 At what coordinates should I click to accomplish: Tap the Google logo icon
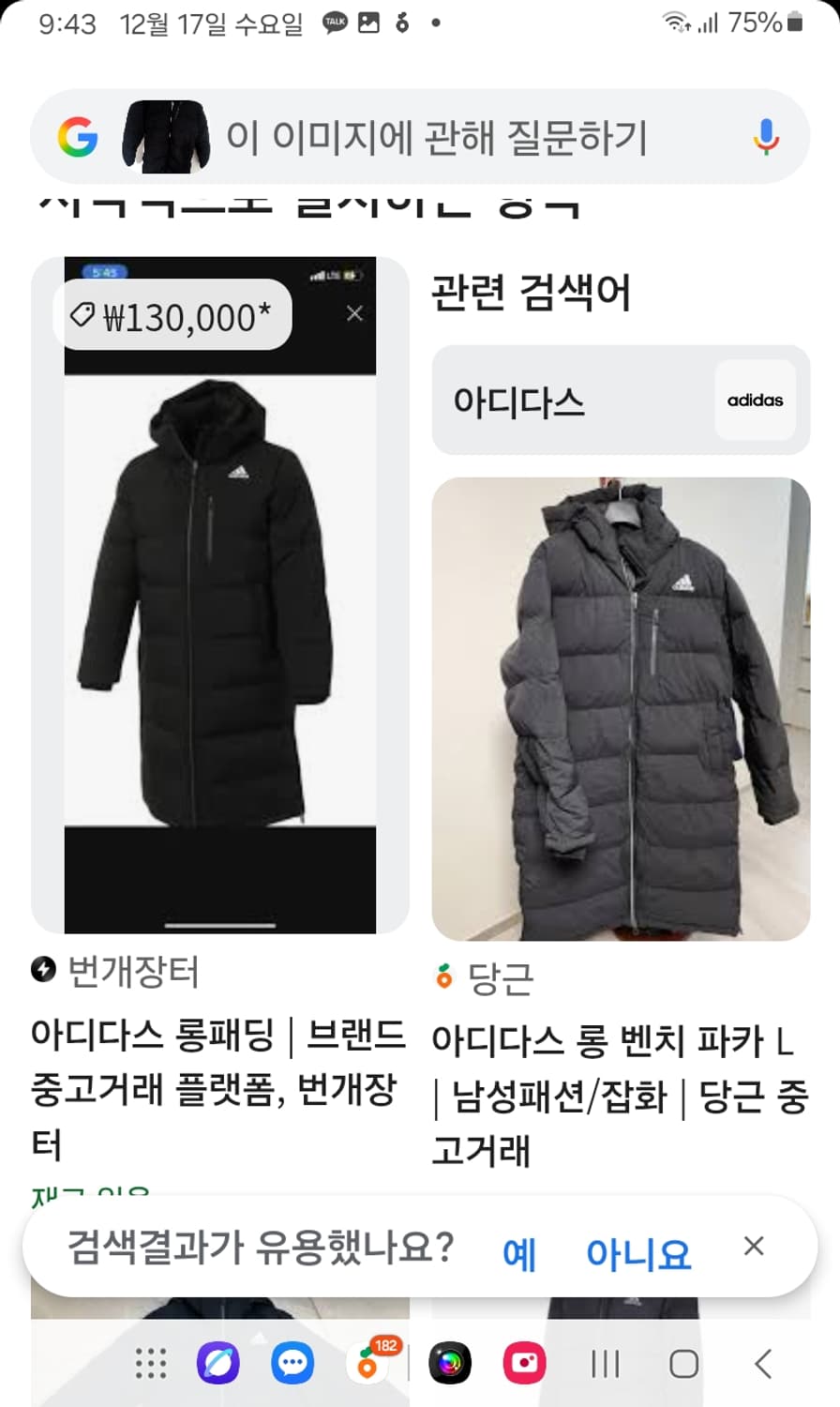tap(80, 137)
